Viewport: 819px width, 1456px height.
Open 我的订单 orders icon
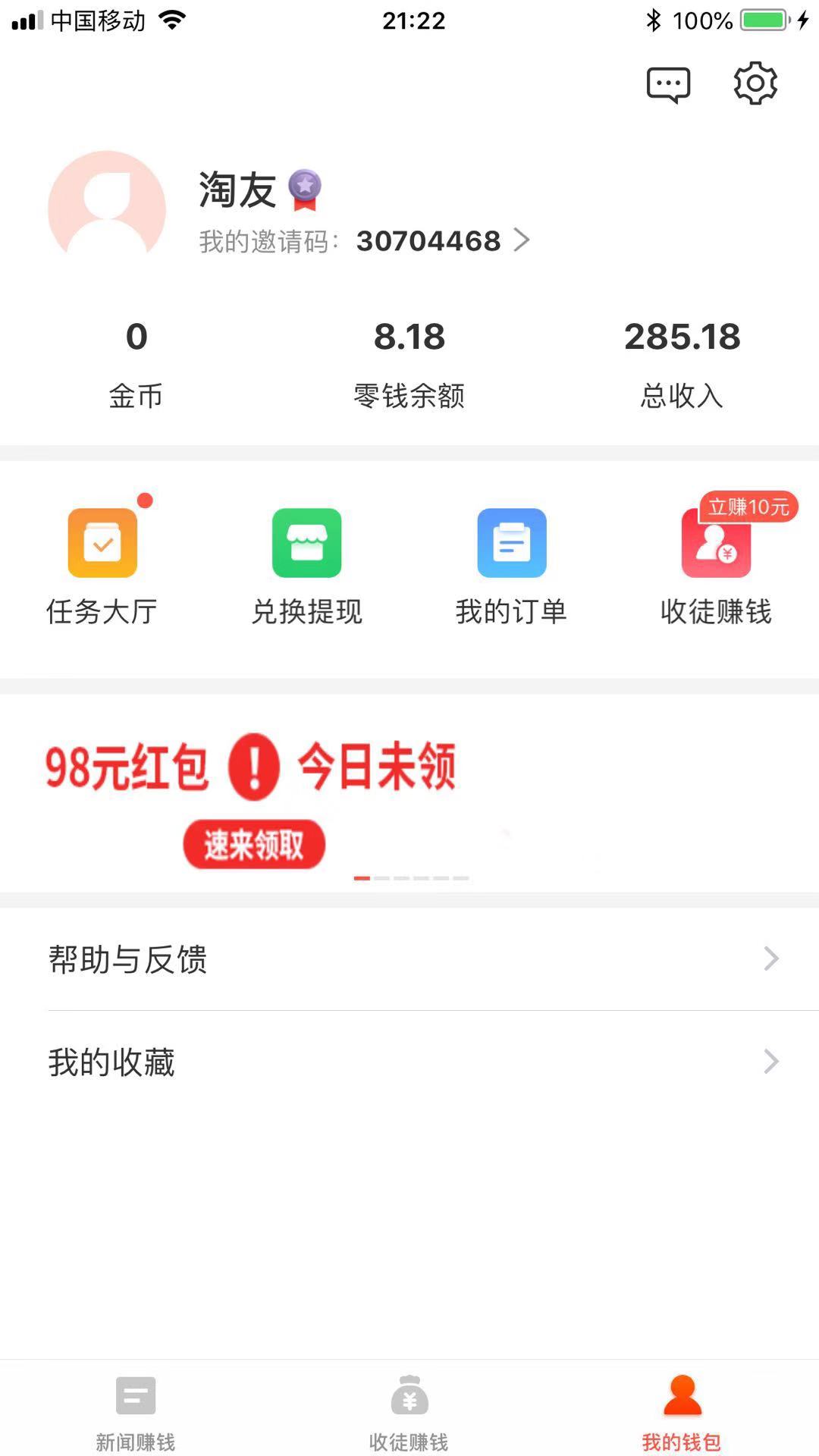coord(511,543)
